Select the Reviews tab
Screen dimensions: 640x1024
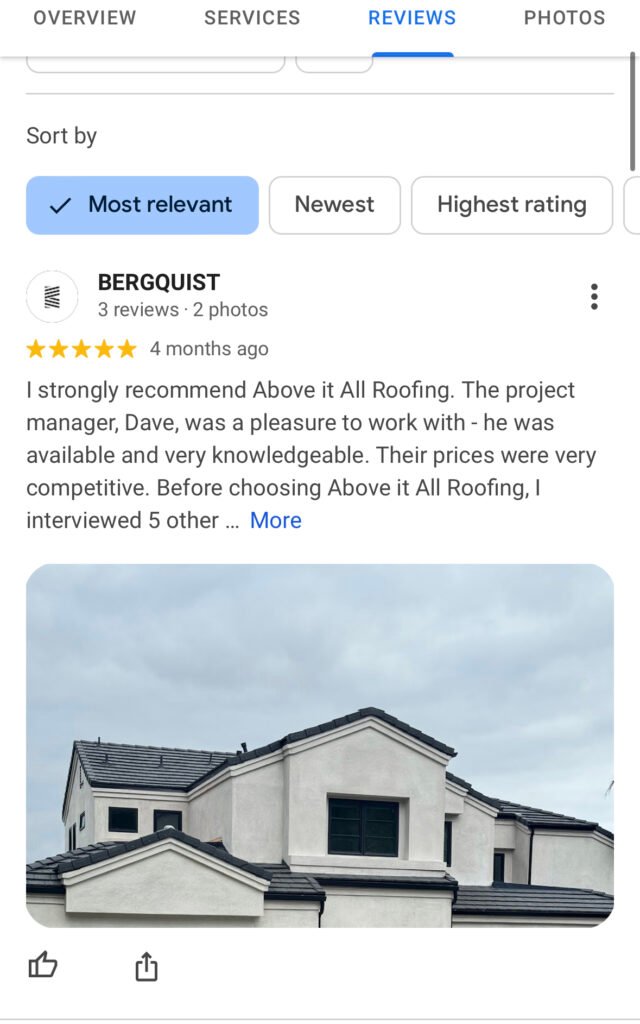412,18
